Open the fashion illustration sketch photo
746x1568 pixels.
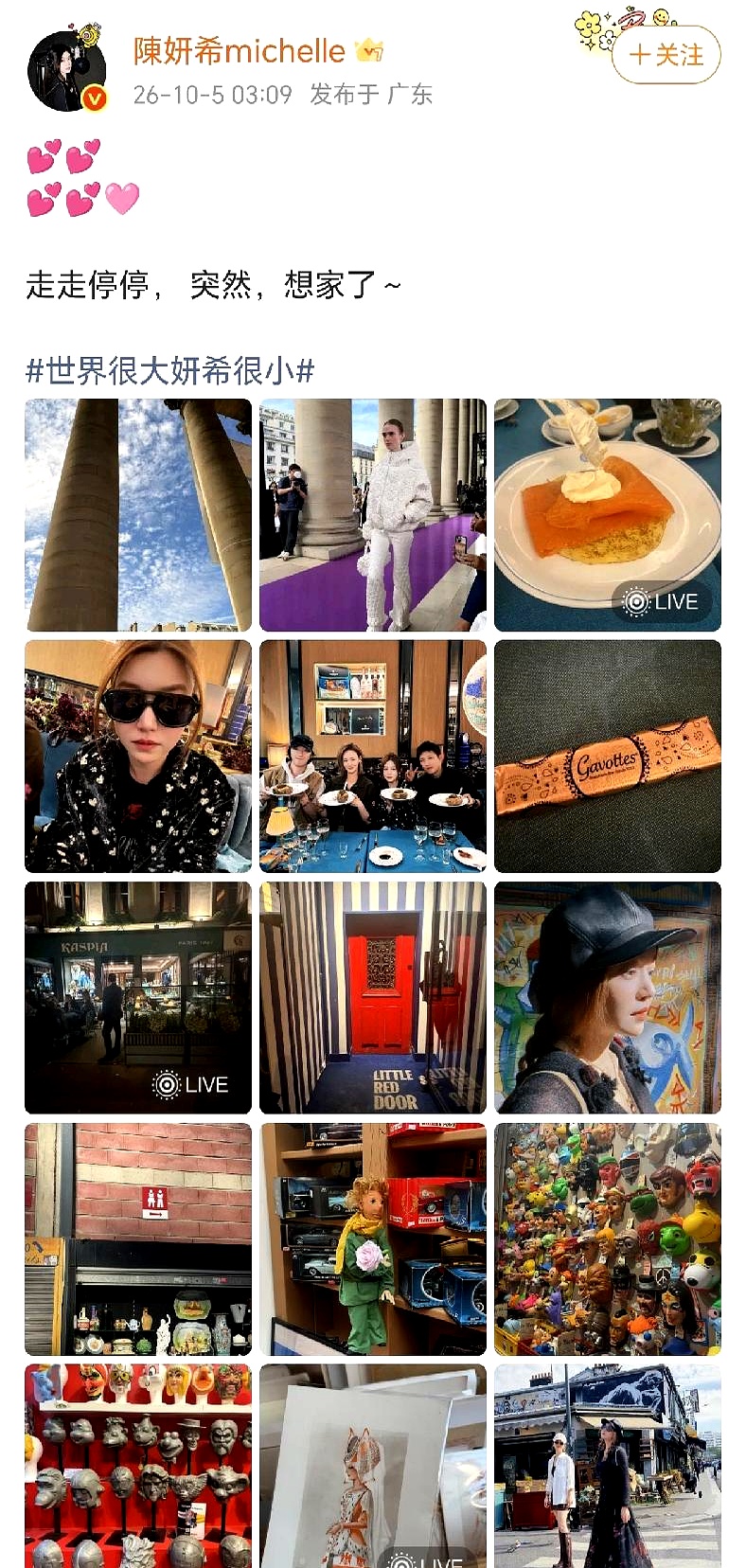[x=373, y=1466]
